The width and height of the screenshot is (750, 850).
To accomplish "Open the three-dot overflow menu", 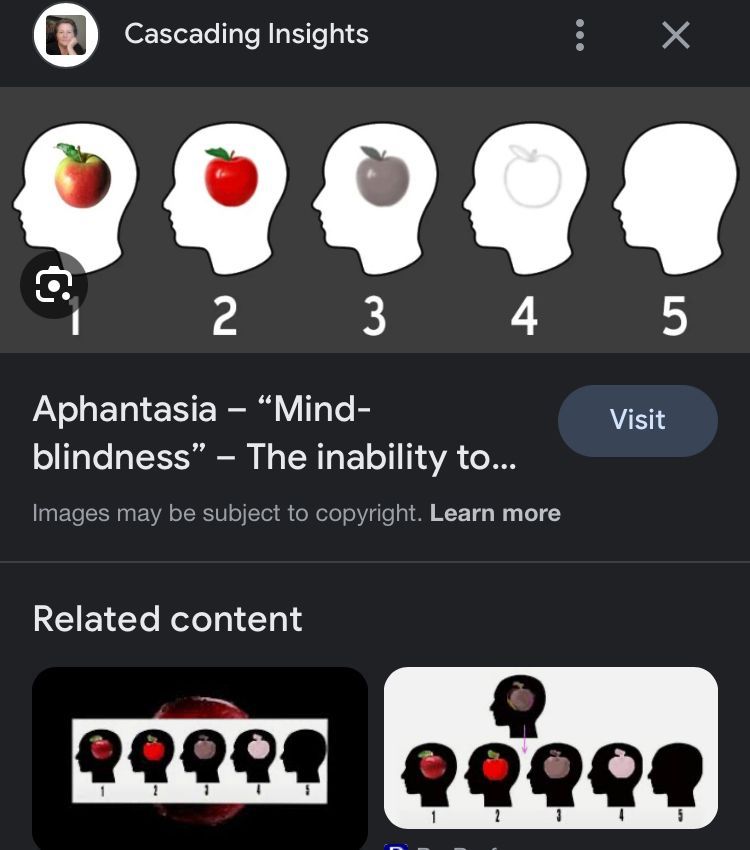I will pyautogui.click(x=579, y=35).
